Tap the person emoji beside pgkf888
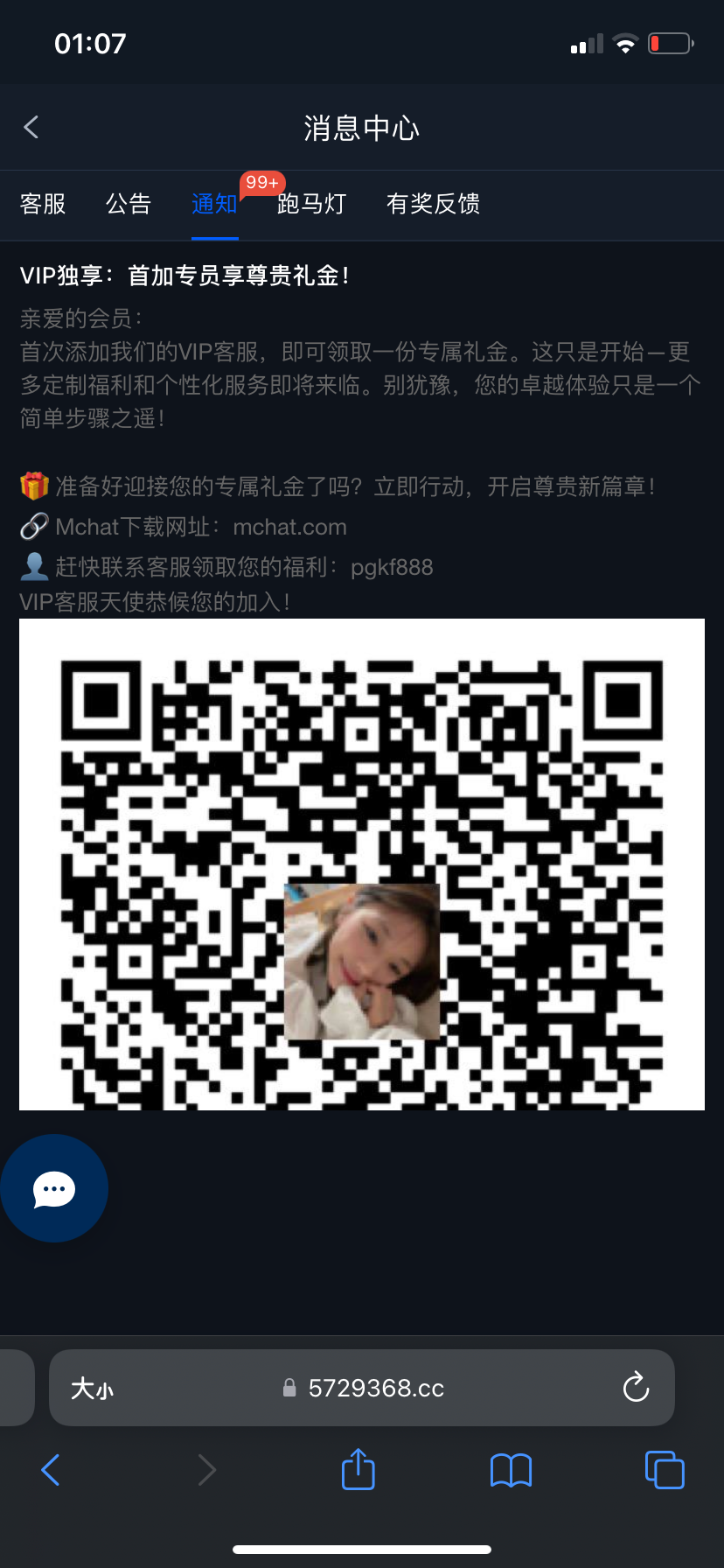 click(x=33, y=566)
